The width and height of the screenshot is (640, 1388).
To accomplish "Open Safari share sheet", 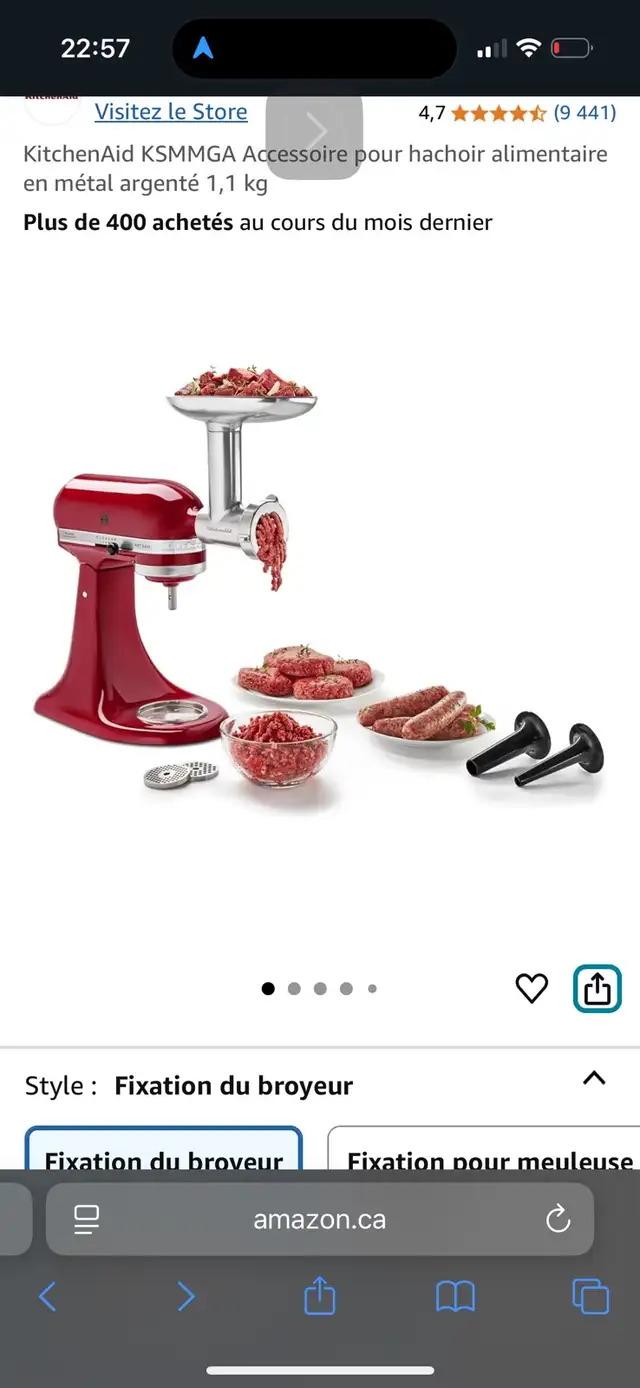I will click(319, 1296).
